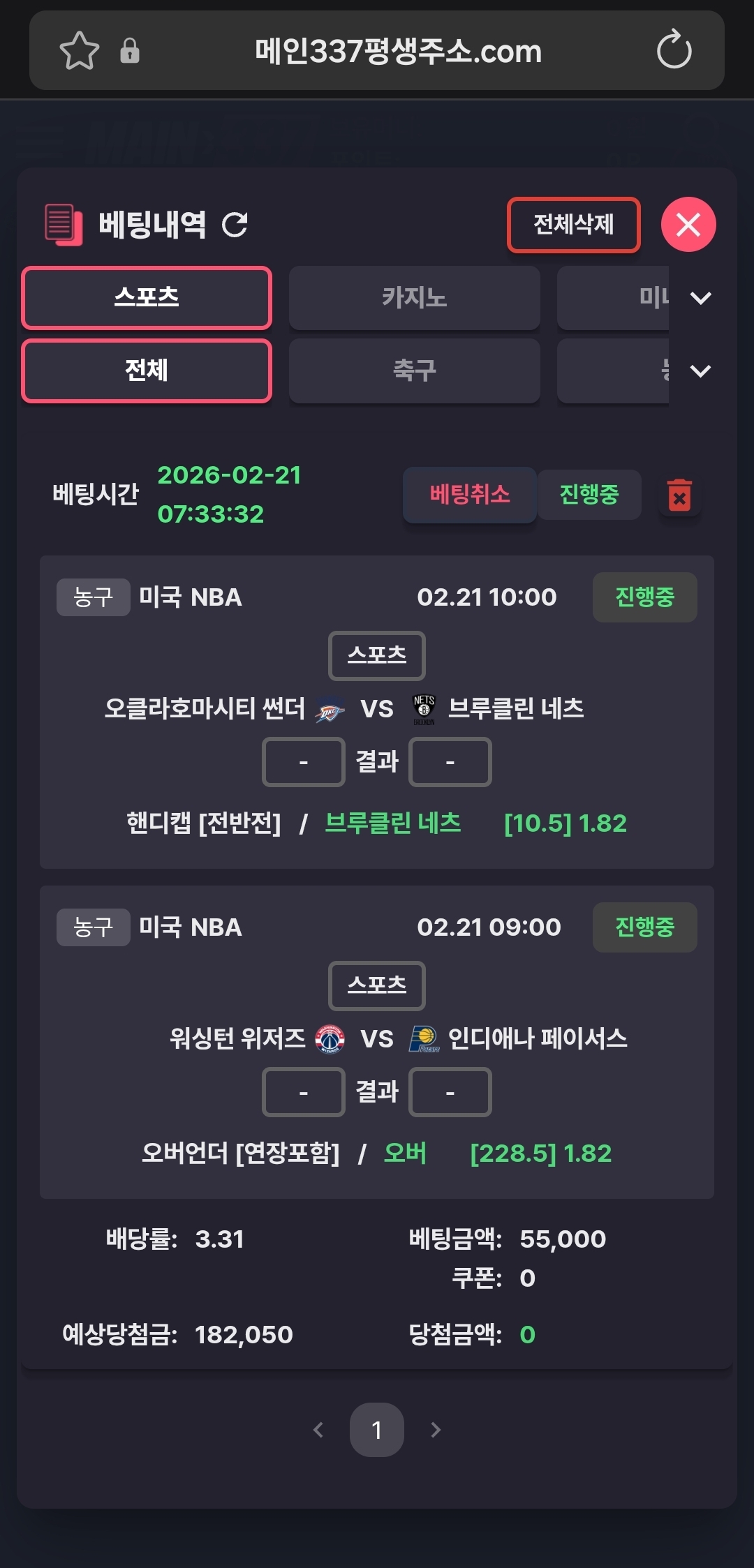Close the 베팅내역 panel
Image resolution: width=754 pixels, height=1568 pixels.
pos(688,225)
